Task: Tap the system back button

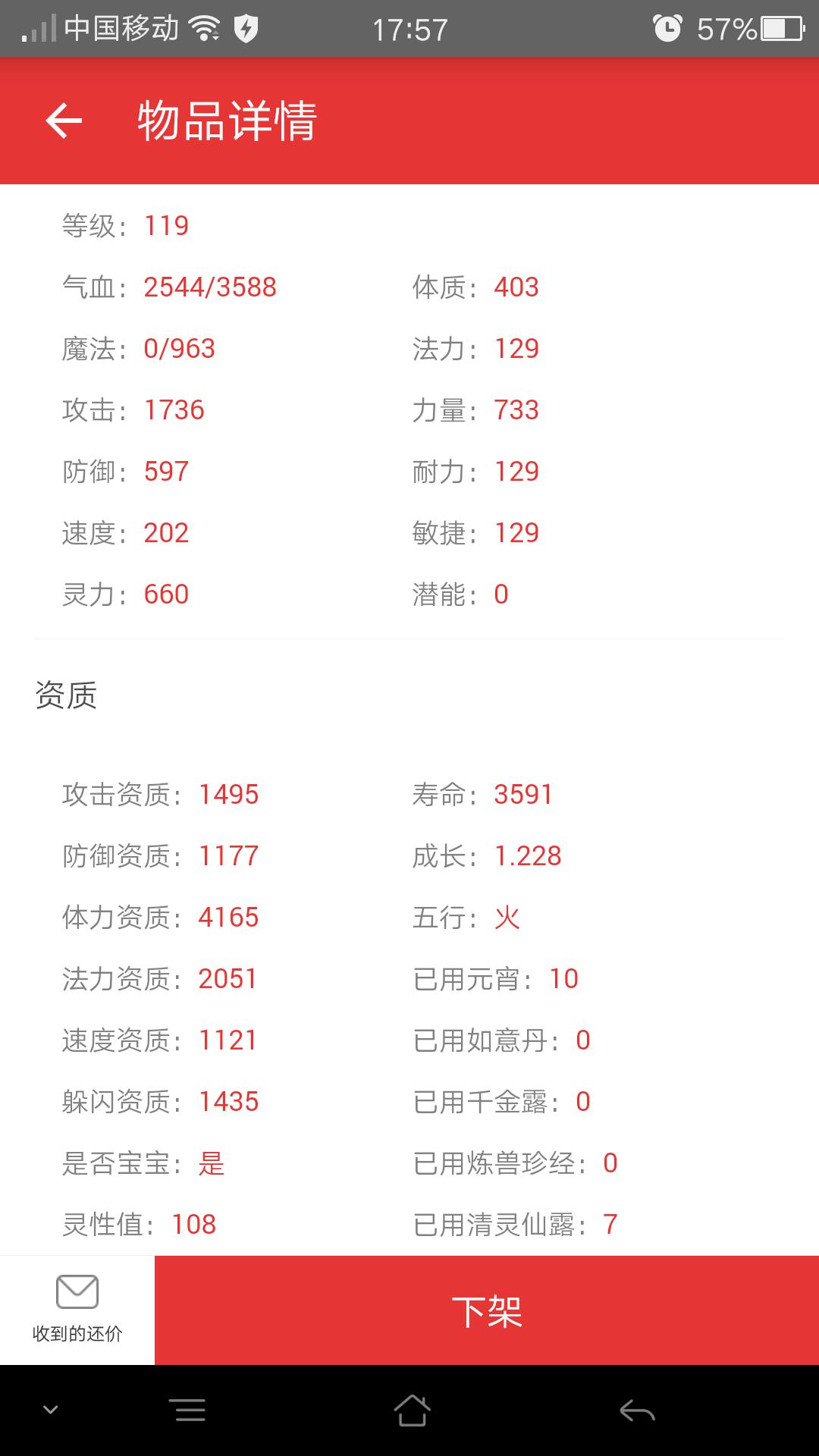Action: pyautogui.click(x=637, y=1410)
